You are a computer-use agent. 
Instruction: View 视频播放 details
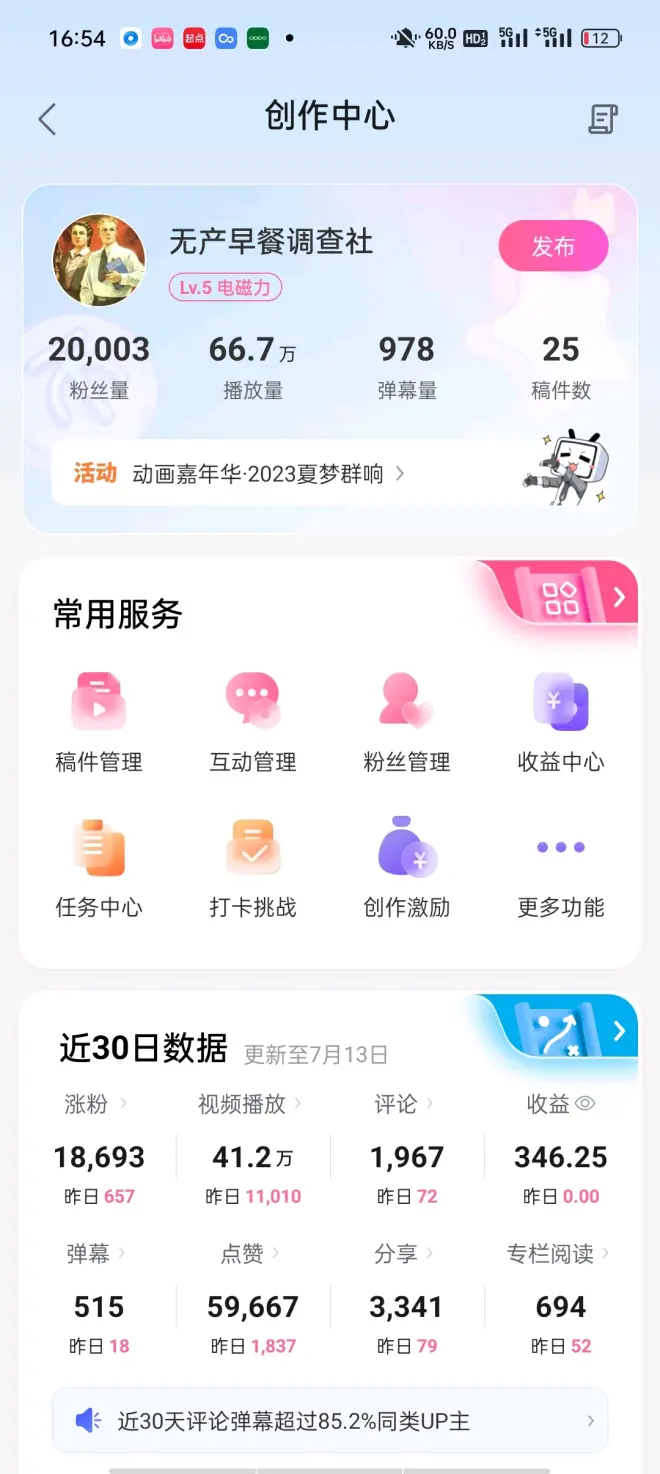tap(250, 1104)
